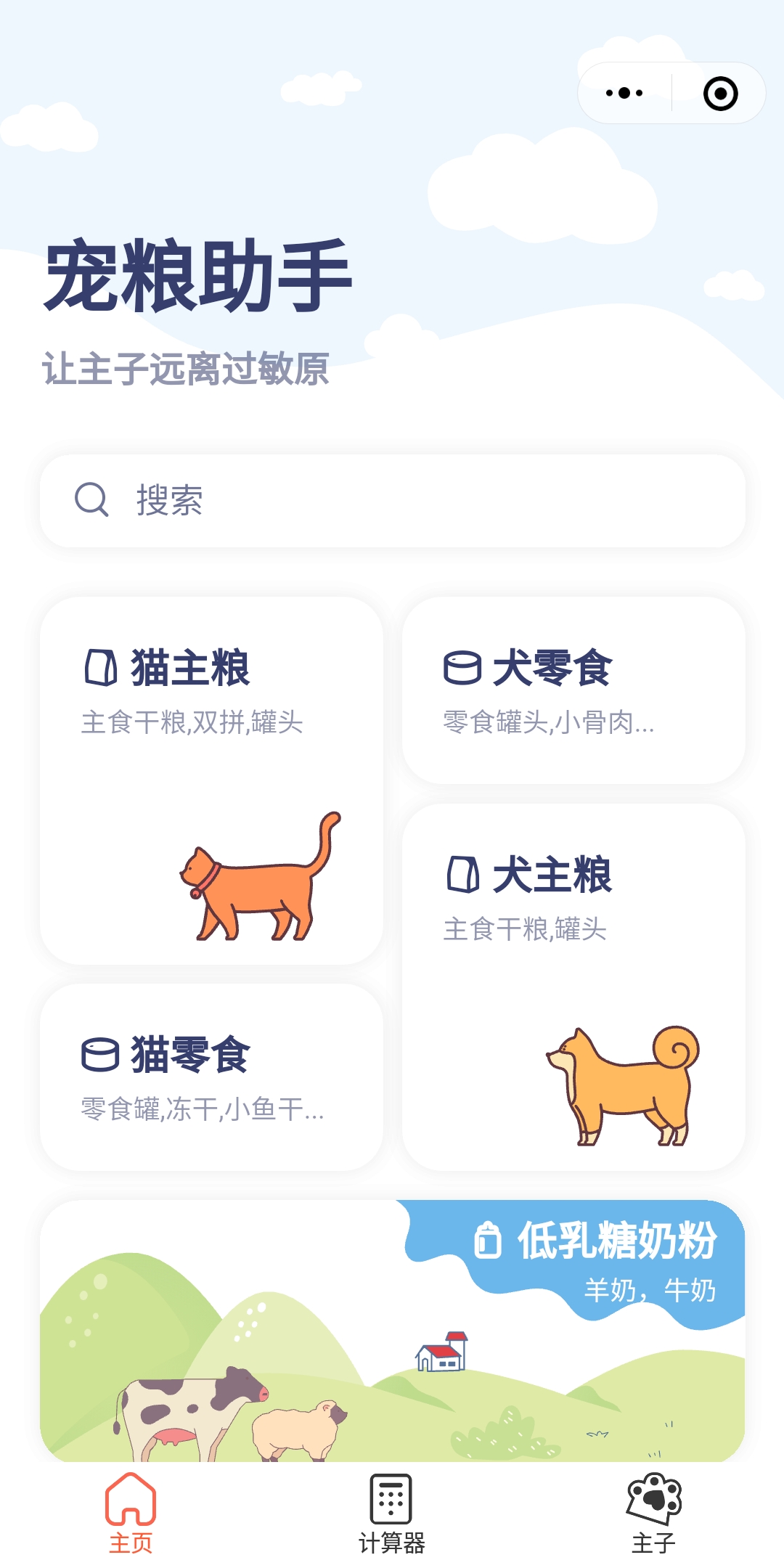Switch to the 主子 tab
Viewport: 784px width, 1568px height.
653,1513
